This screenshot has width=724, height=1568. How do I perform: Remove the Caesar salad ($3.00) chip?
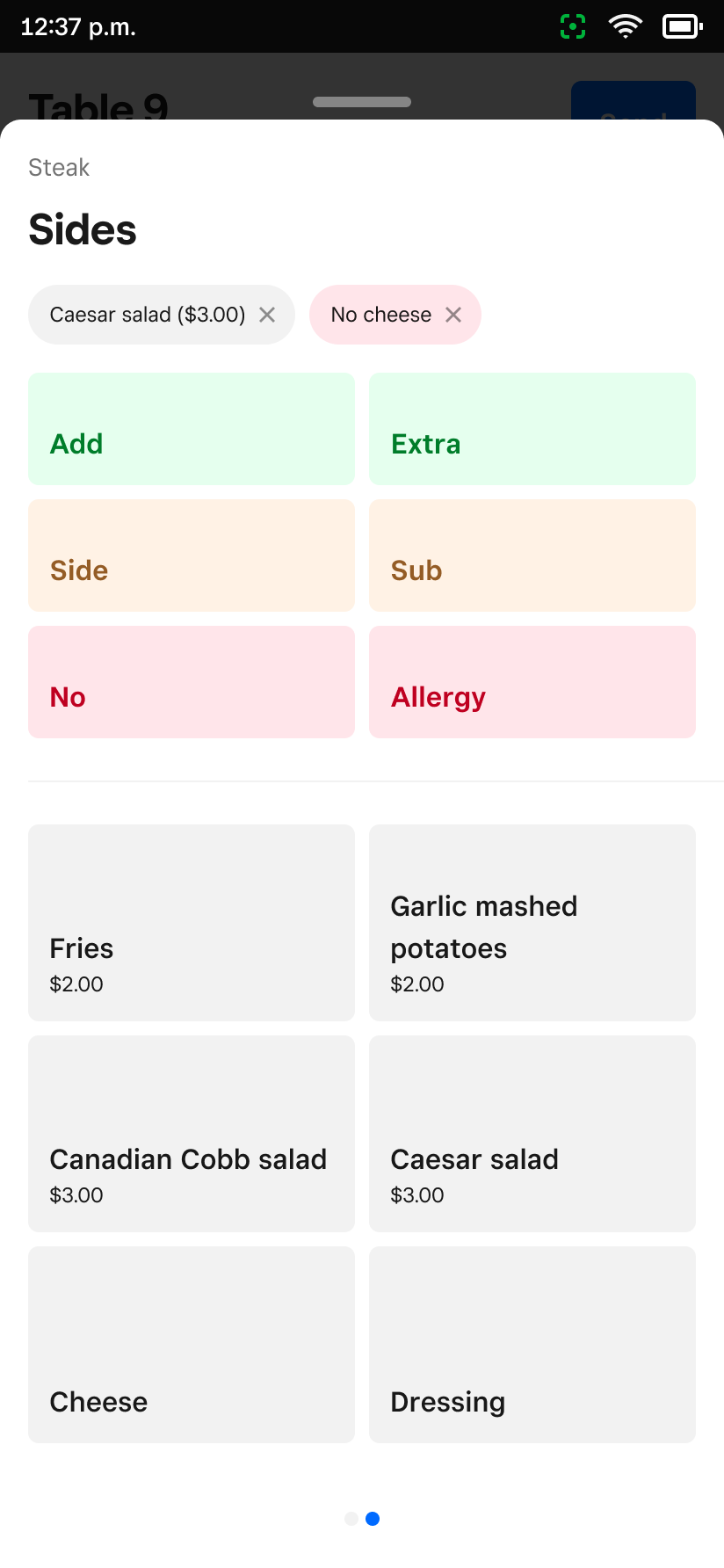pos(267,315)
